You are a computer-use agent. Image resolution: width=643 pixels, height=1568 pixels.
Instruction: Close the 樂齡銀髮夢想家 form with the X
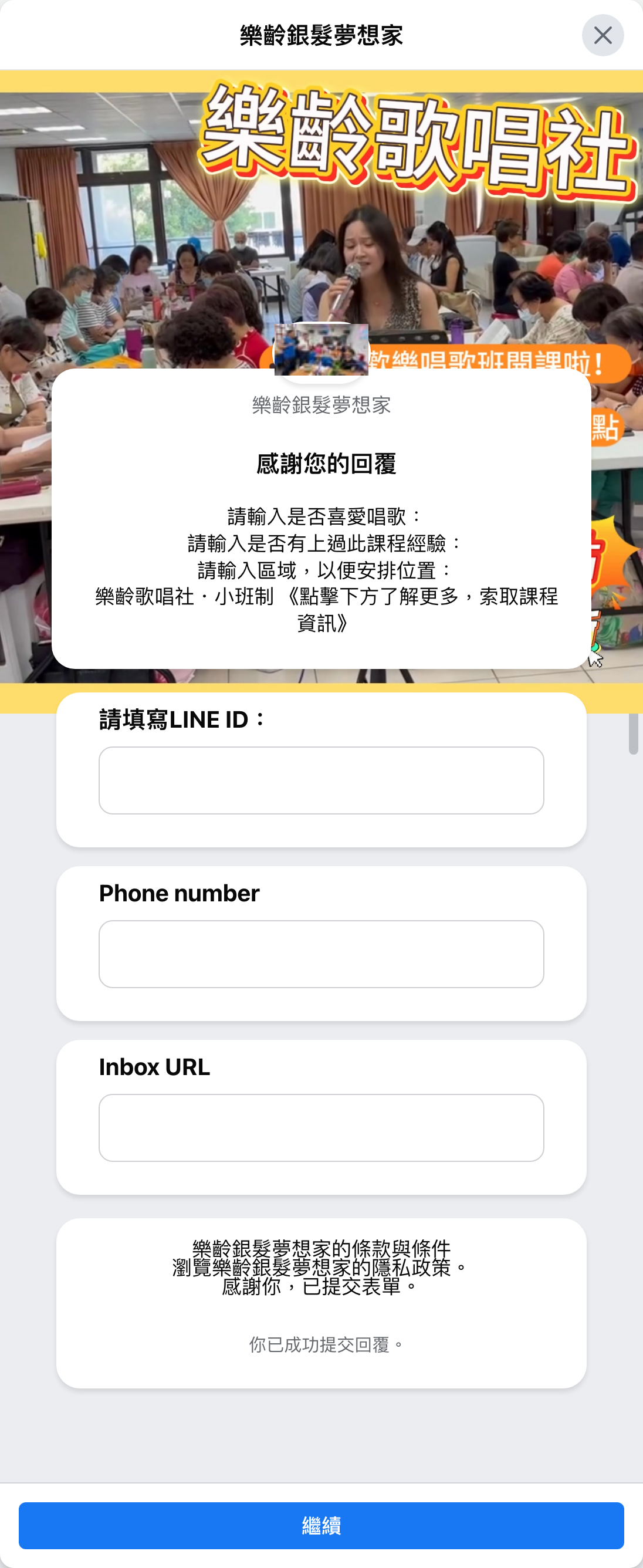(603, 35)
